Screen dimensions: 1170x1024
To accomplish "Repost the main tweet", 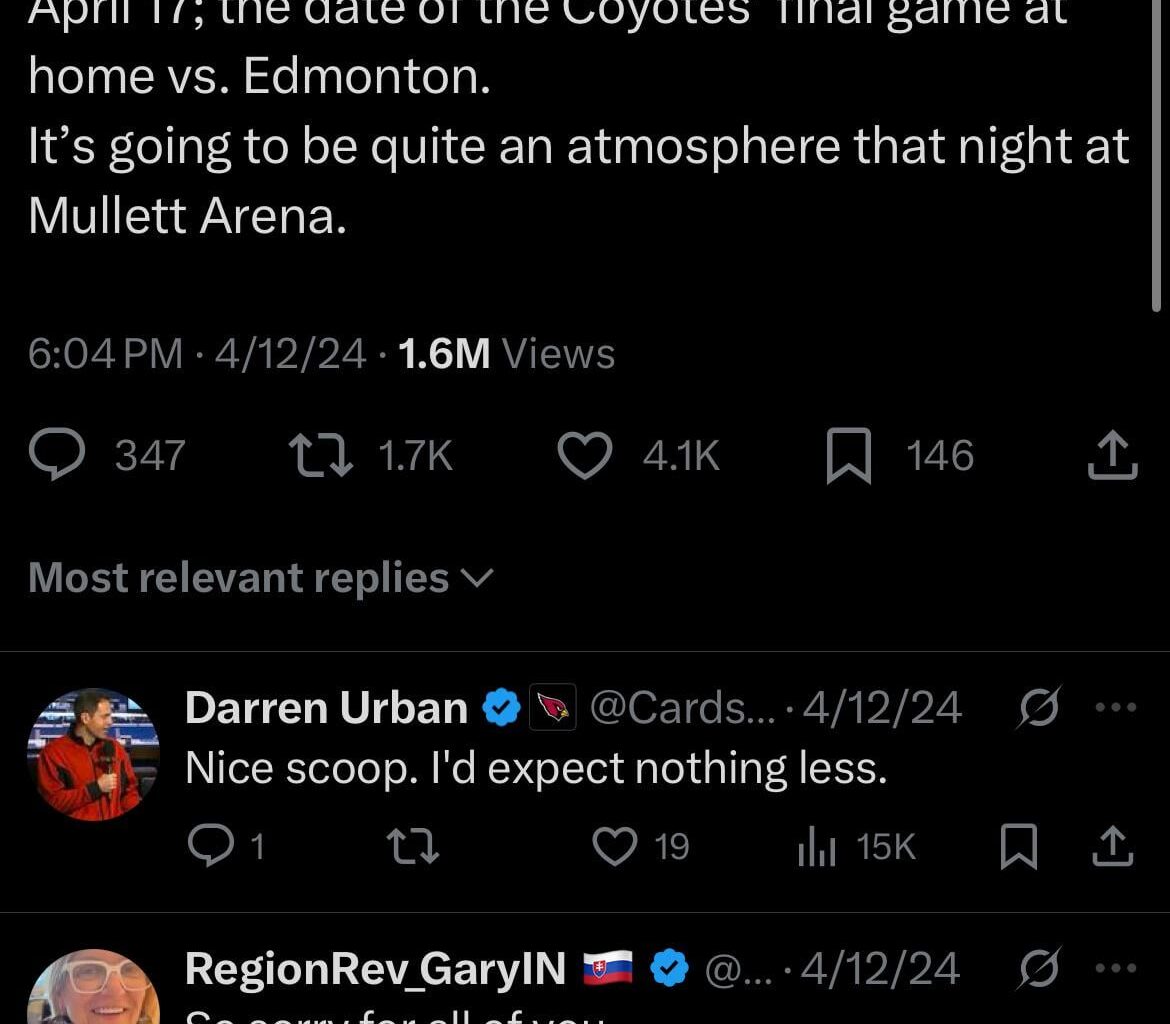I will click(320, 455).
